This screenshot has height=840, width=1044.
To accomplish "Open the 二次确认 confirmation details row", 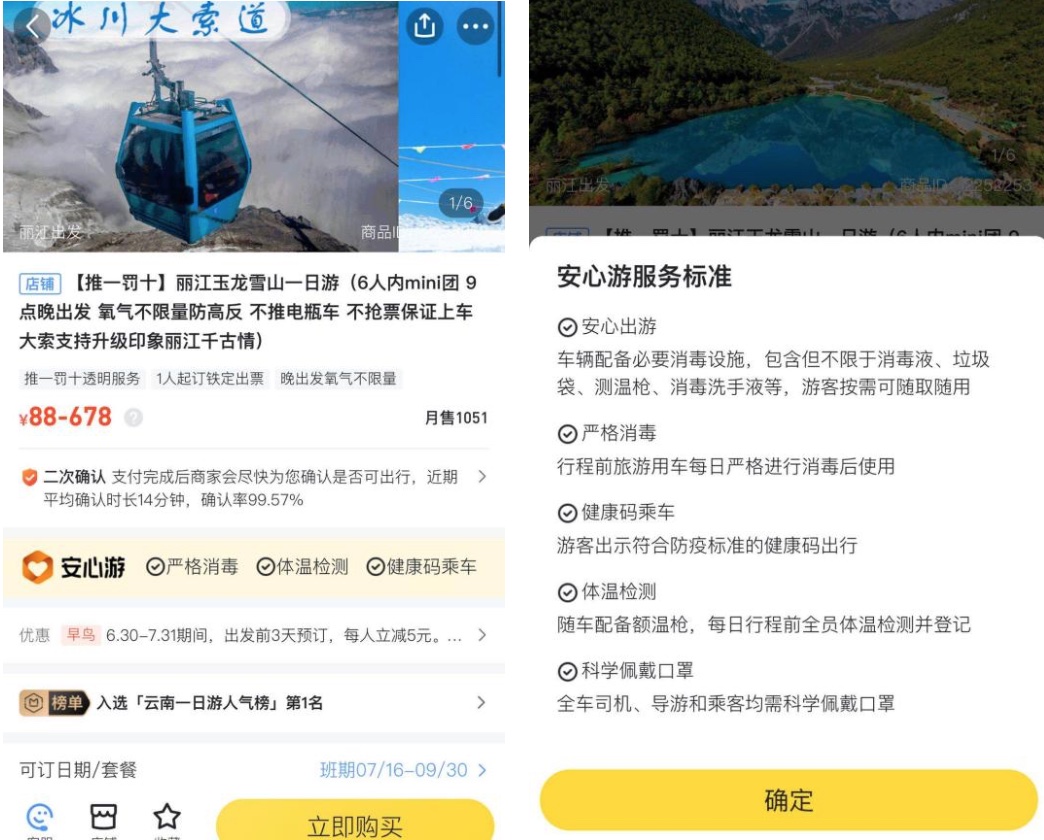I will (x=252, y=488).
